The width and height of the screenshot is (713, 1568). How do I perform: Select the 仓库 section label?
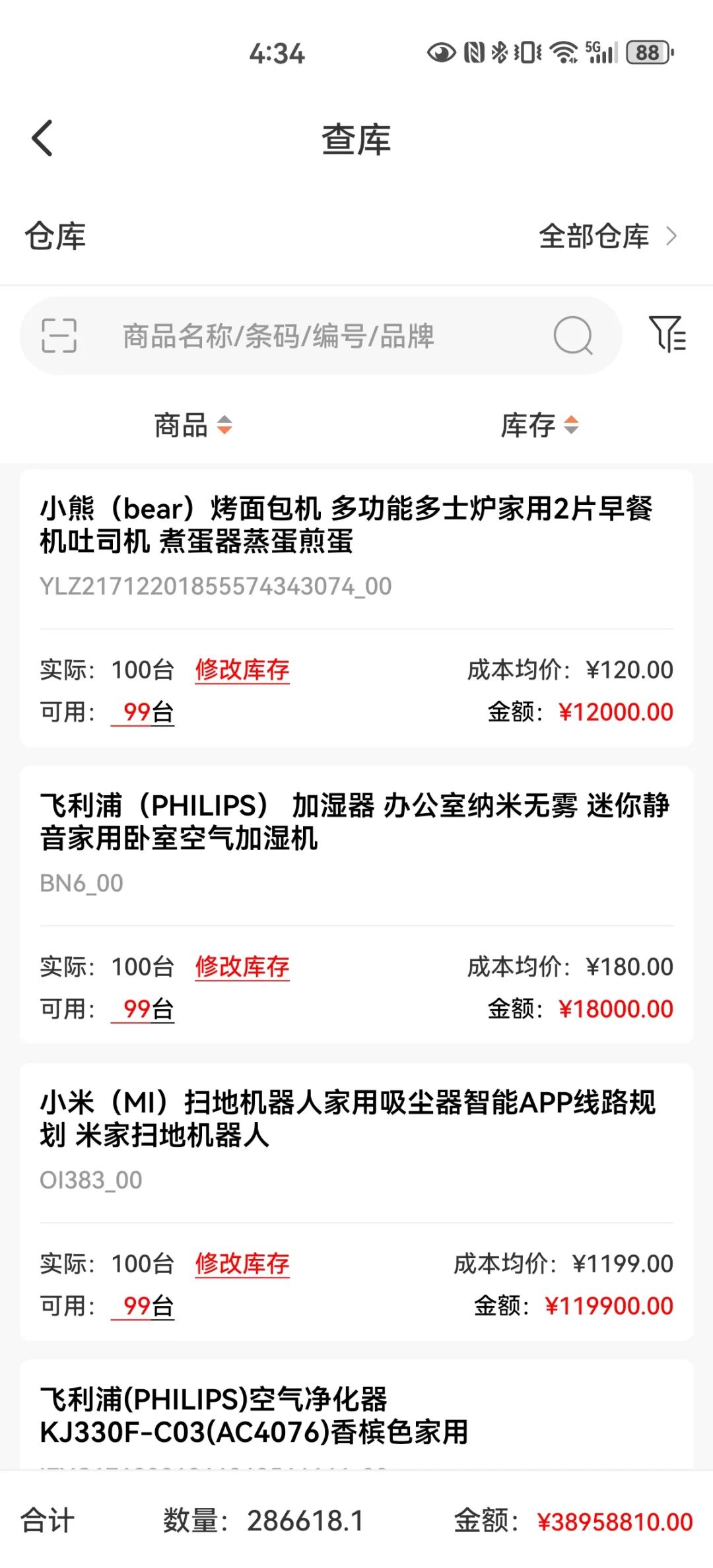coord(54,238)
